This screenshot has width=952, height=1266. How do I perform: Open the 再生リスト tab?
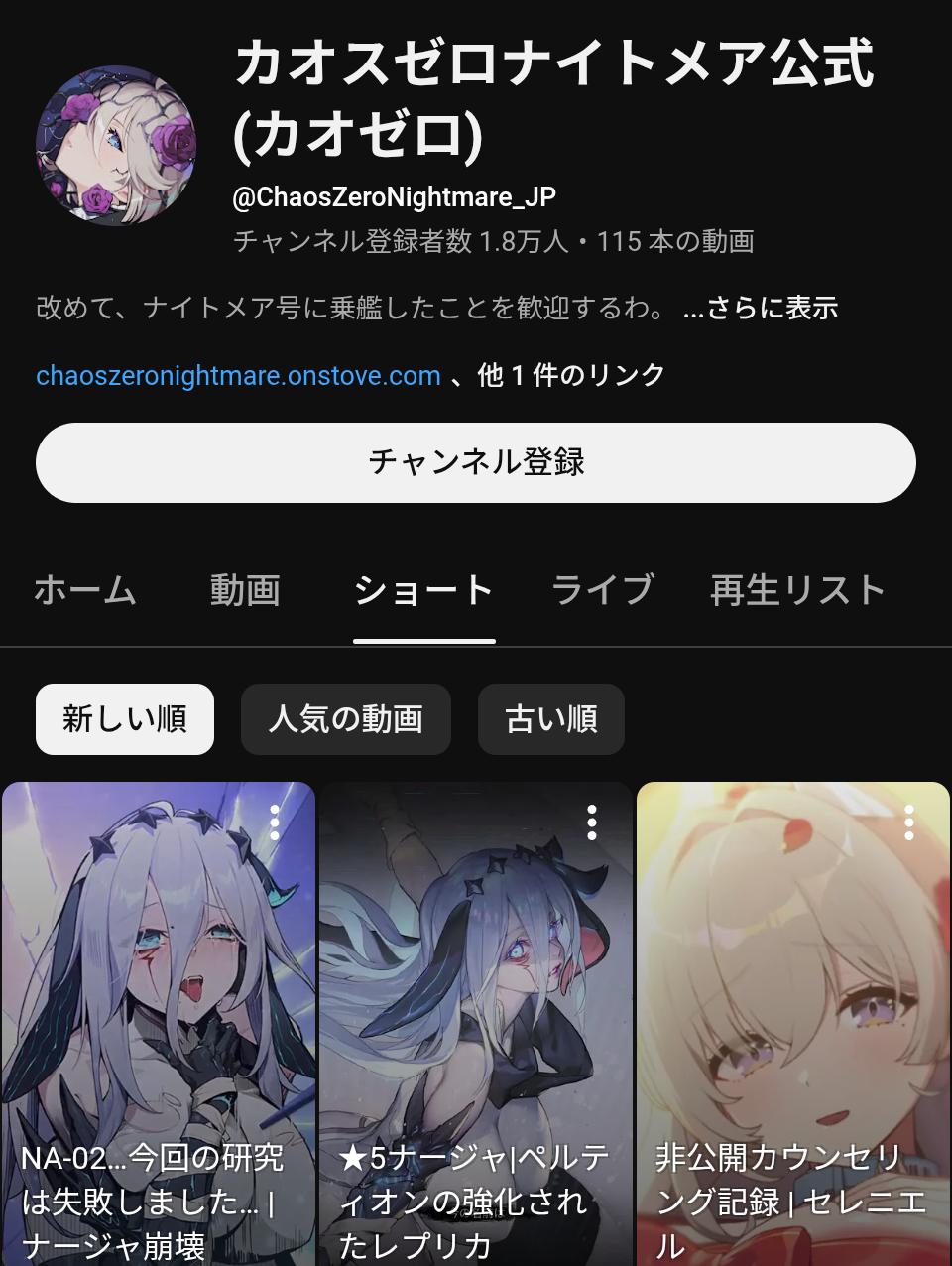(797, 590)
